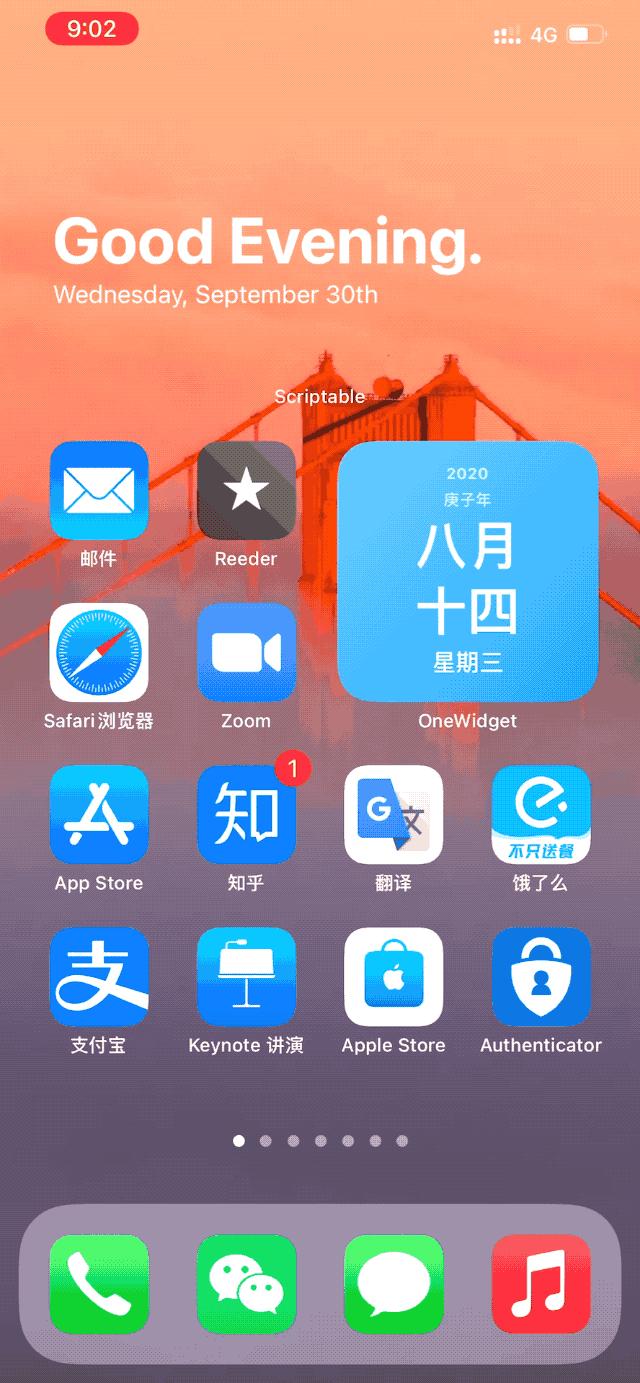Screen dimensions: 640x1383
Task: Open Messages from the dock
Action: (394, 1284)
